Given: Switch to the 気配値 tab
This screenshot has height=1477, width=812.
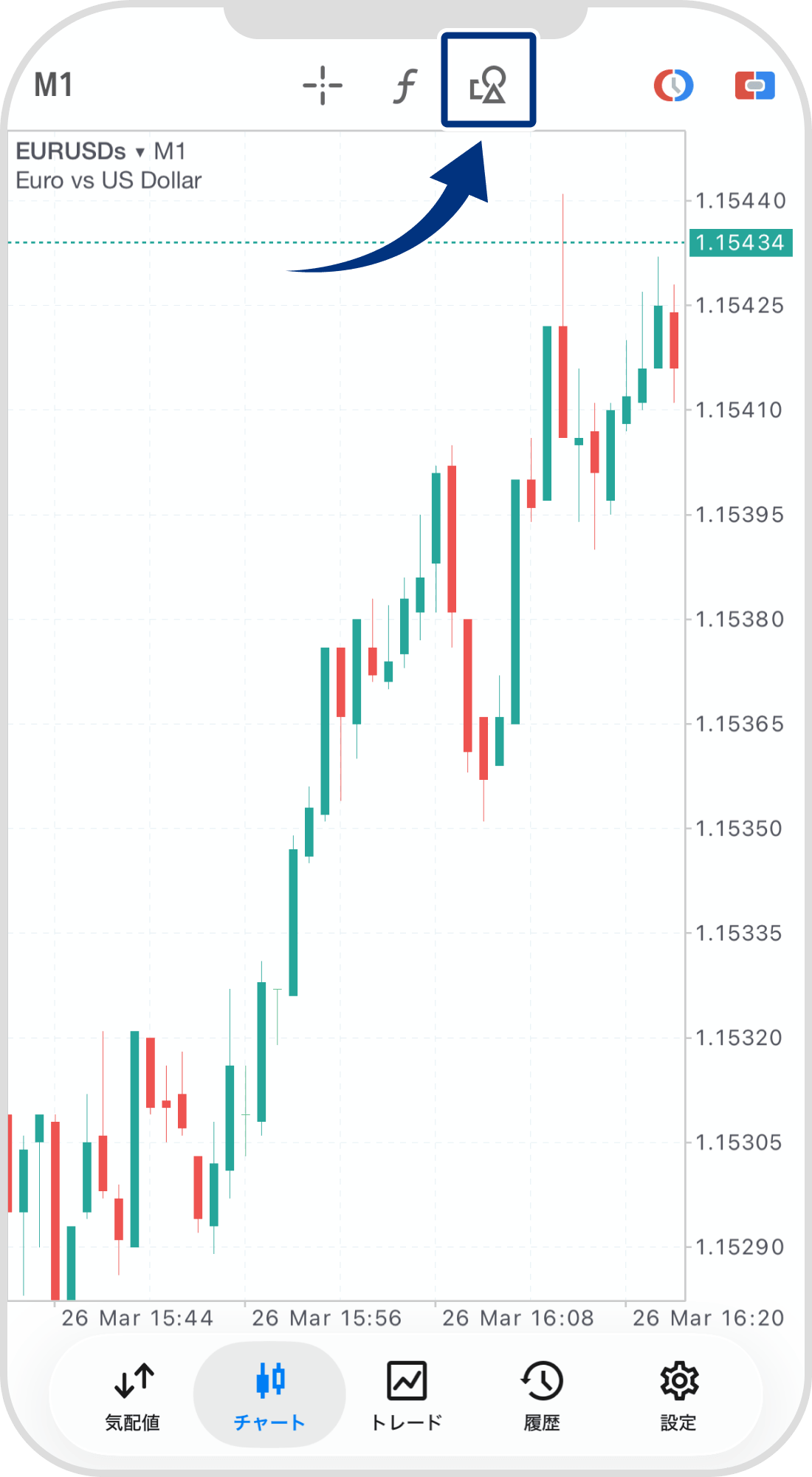Looking at the screenshot, I should coord(133,1394).
